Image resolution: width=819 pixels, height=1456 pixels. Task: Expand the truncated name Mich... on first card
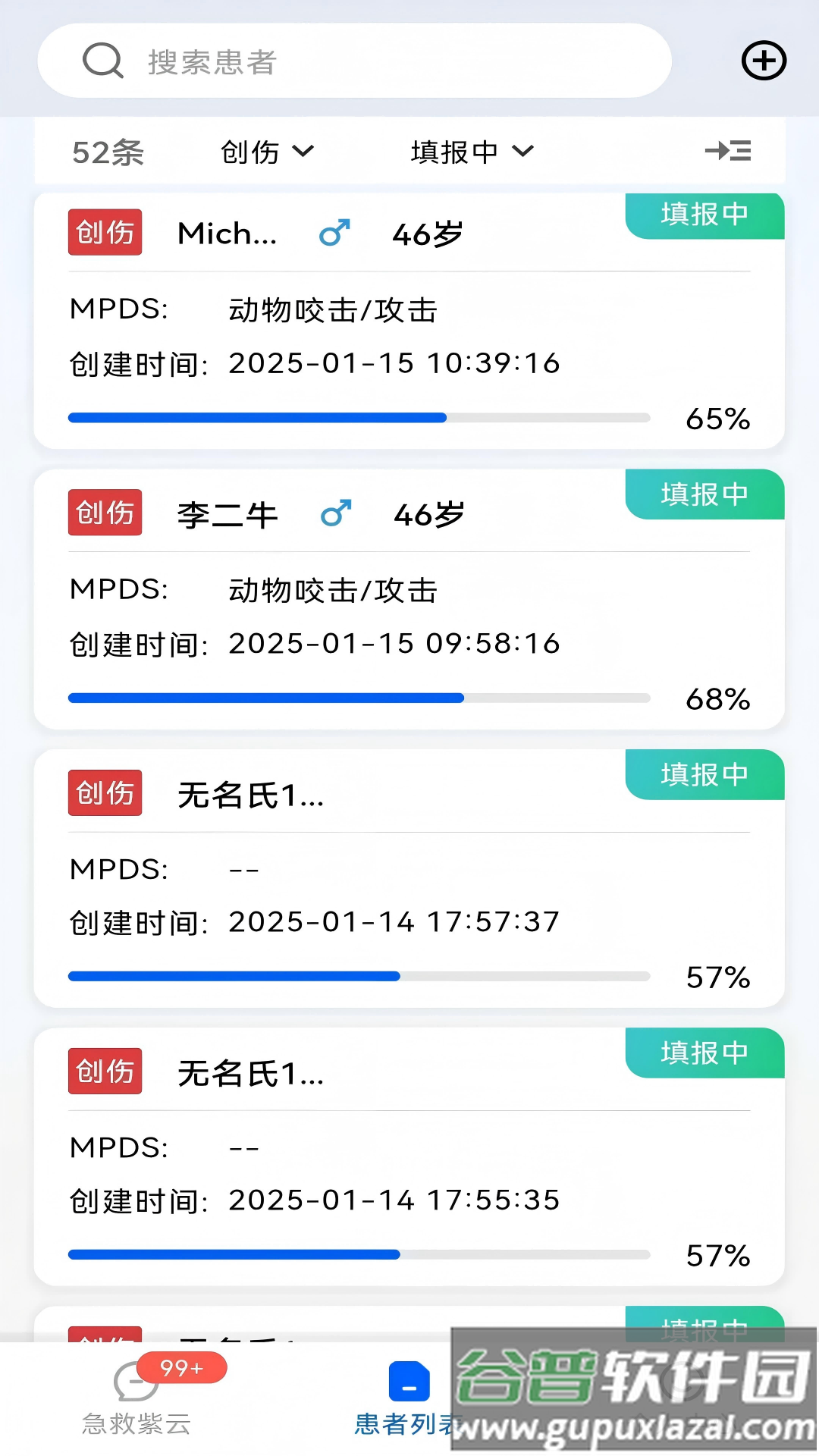tap(226, 233)
